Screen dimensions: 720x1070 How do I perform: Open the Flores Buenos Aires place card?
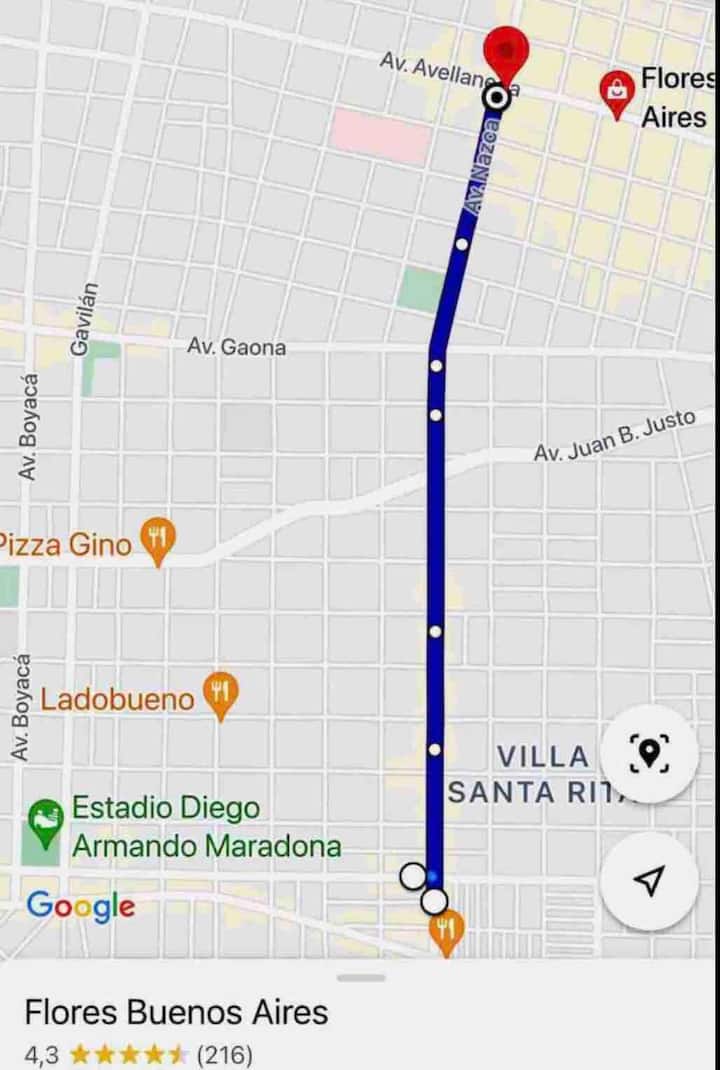pos(176,1012)
